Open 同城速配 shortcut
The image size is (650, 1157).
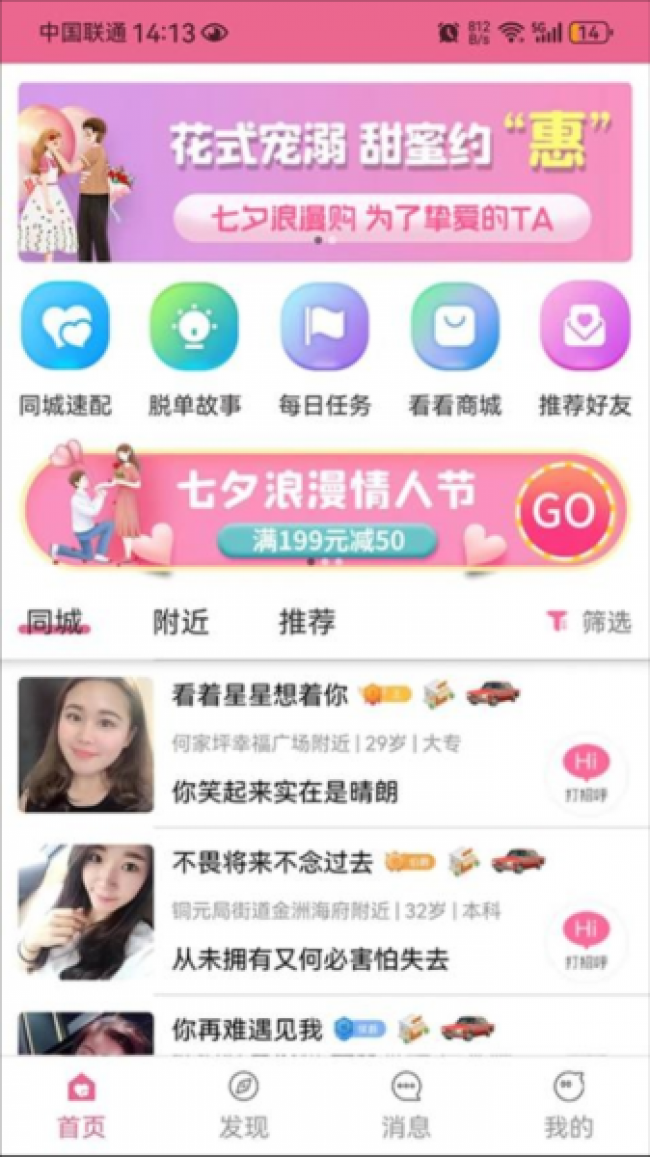[x=65, y=326]
